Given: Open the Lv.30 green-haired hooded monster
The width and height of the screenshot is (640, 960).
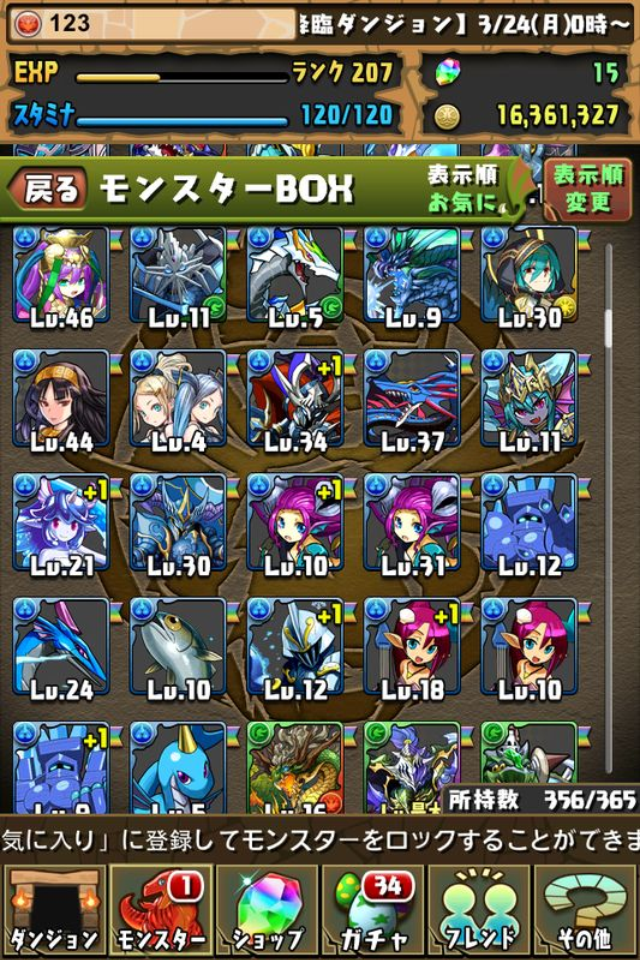Looking at the screenshot, I should [529, 277].
